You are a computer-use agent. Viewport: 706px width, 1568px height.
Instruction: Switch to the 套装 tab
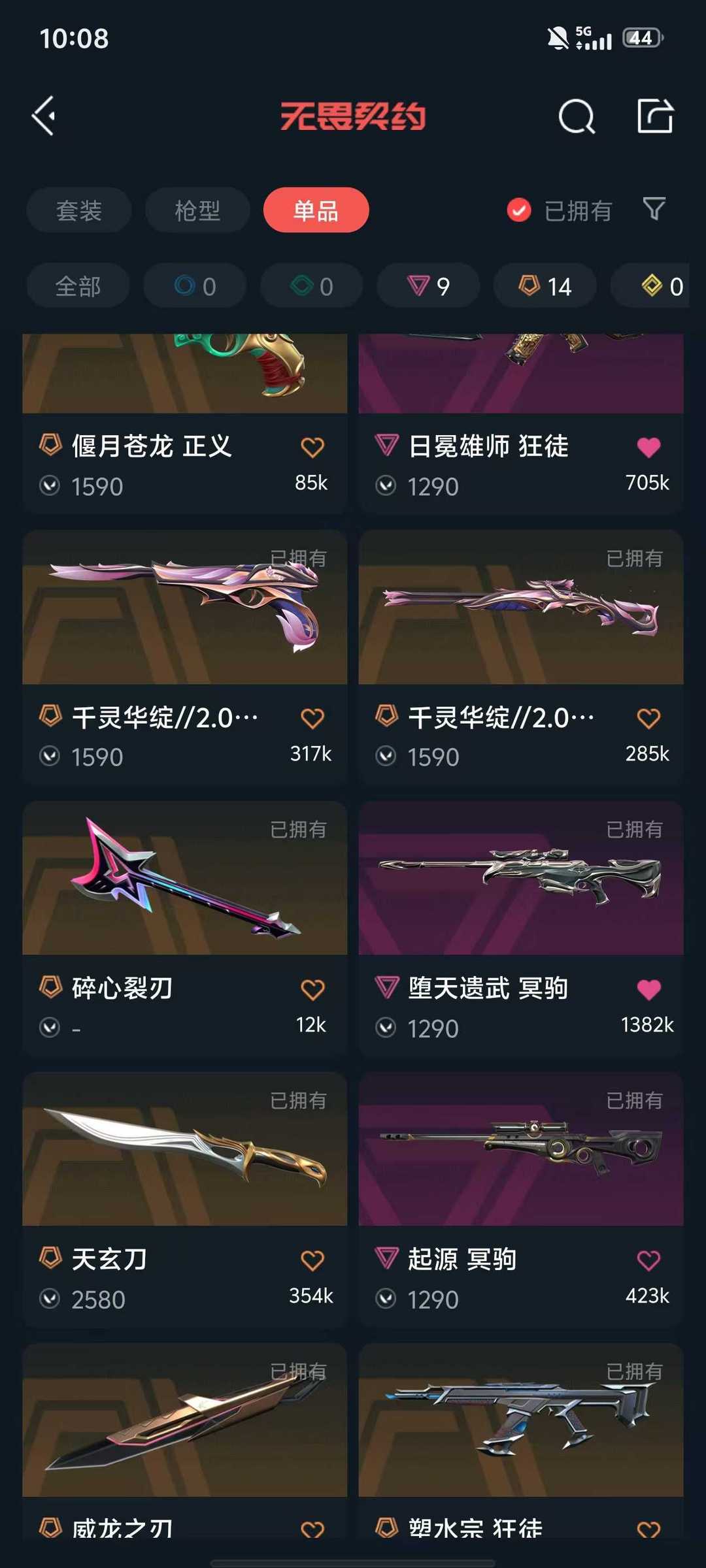[79, 210]
